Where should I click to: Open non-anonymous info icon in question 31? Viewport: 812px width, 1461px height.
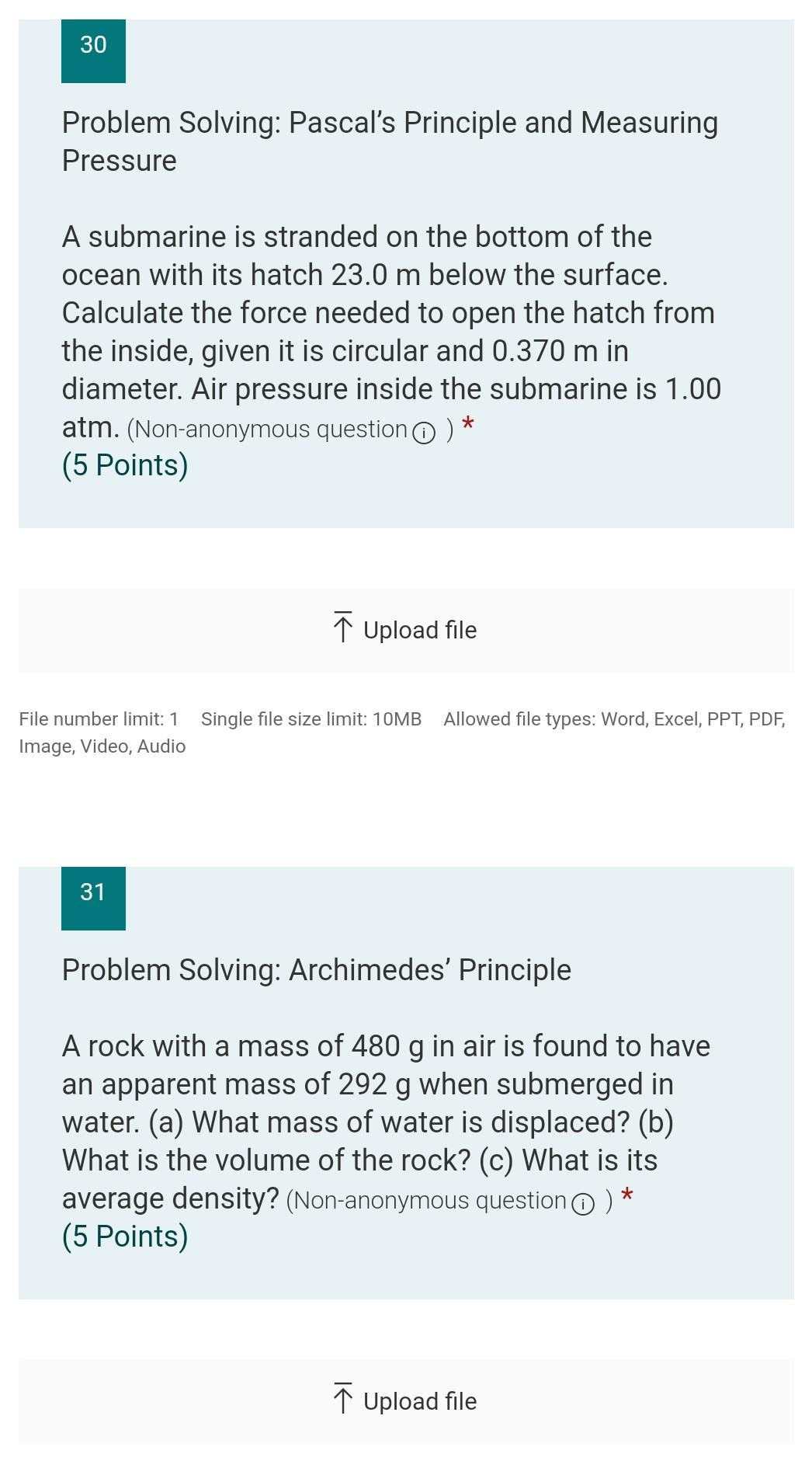coord(583,1204)
